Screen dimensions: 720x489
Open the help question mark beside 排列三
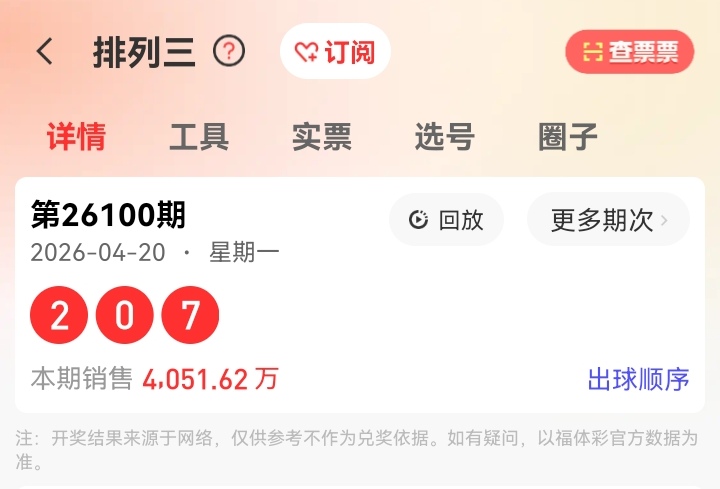[229, 51]
